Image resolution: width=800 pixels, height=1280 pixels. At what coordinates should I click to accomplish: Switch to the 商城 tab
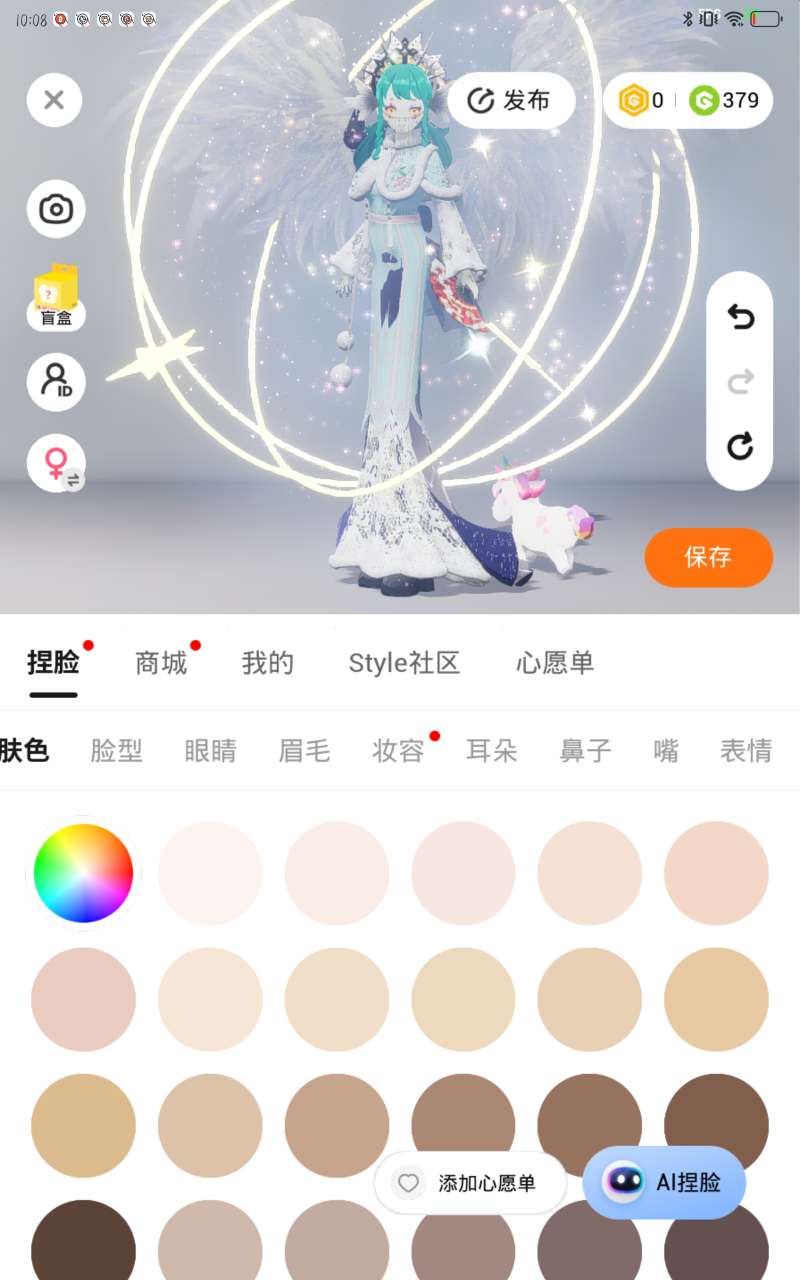[161, 663]
